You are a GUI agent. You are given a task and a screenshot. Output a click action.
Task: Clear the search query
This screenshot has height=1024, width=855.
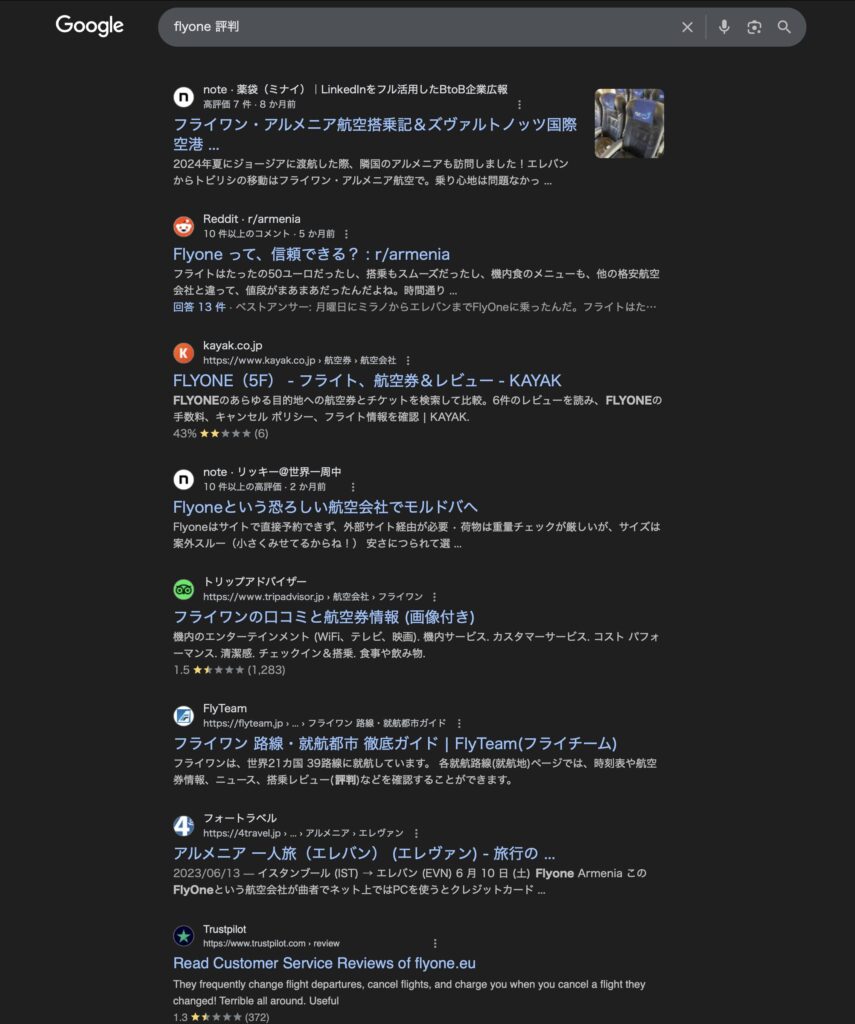tap(687, 27)
